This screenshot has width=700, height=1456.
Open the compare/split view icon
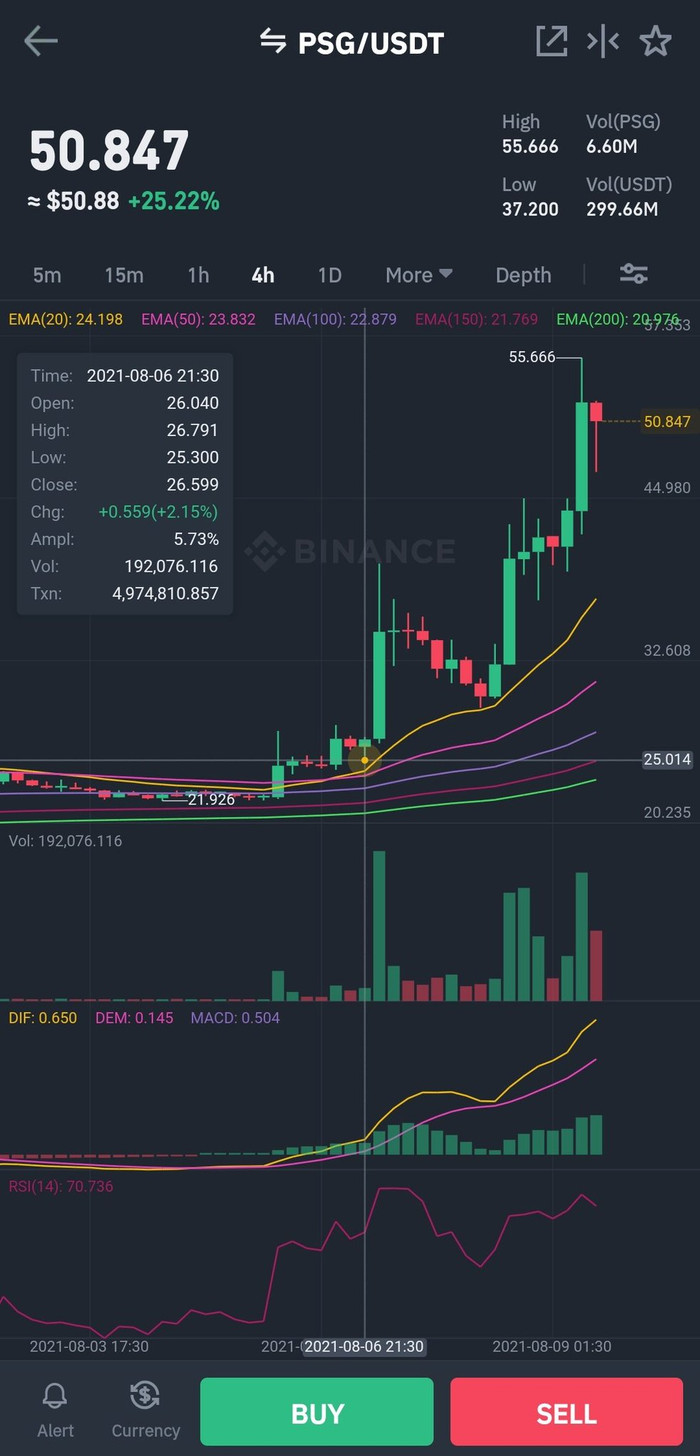603,41
